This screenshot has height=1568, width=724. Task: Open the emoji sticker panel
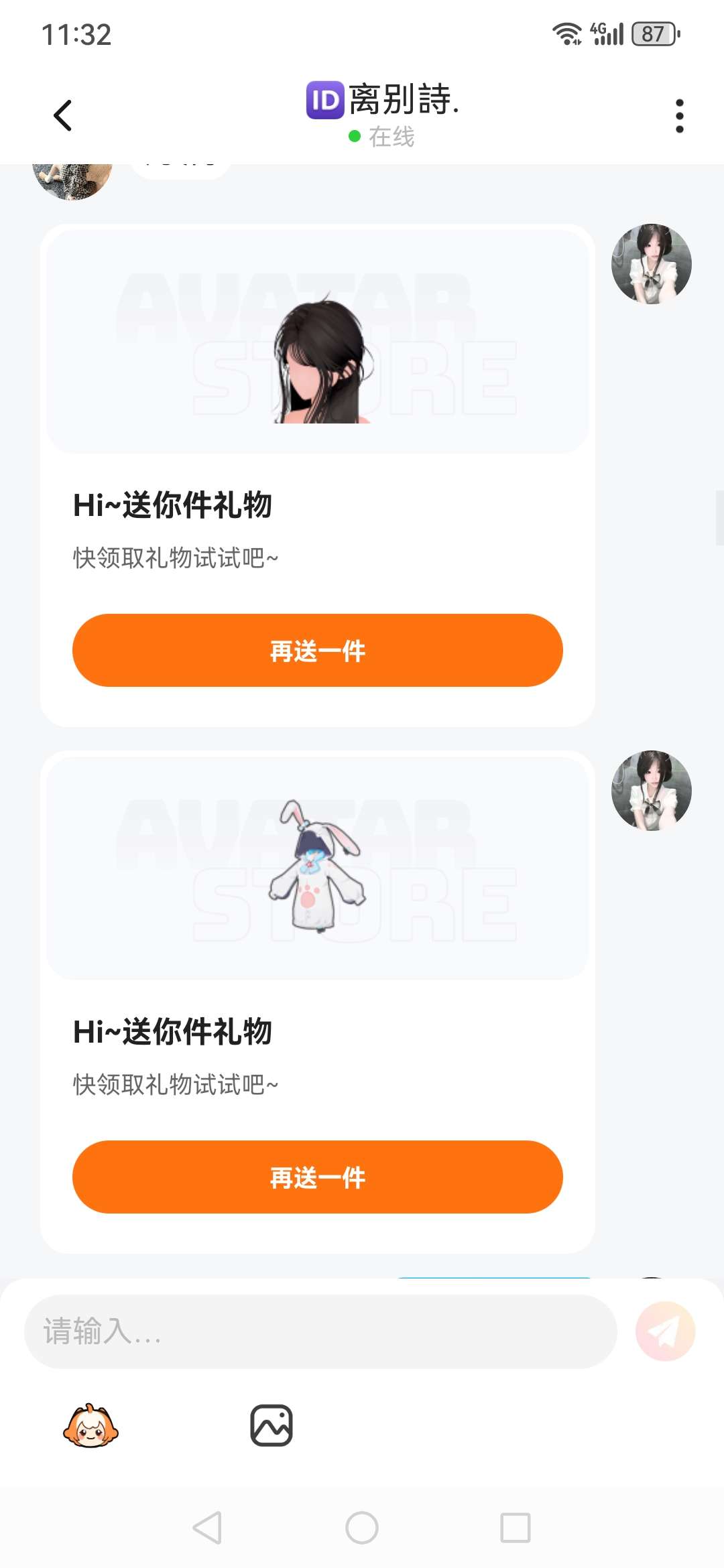(90, 1425)
